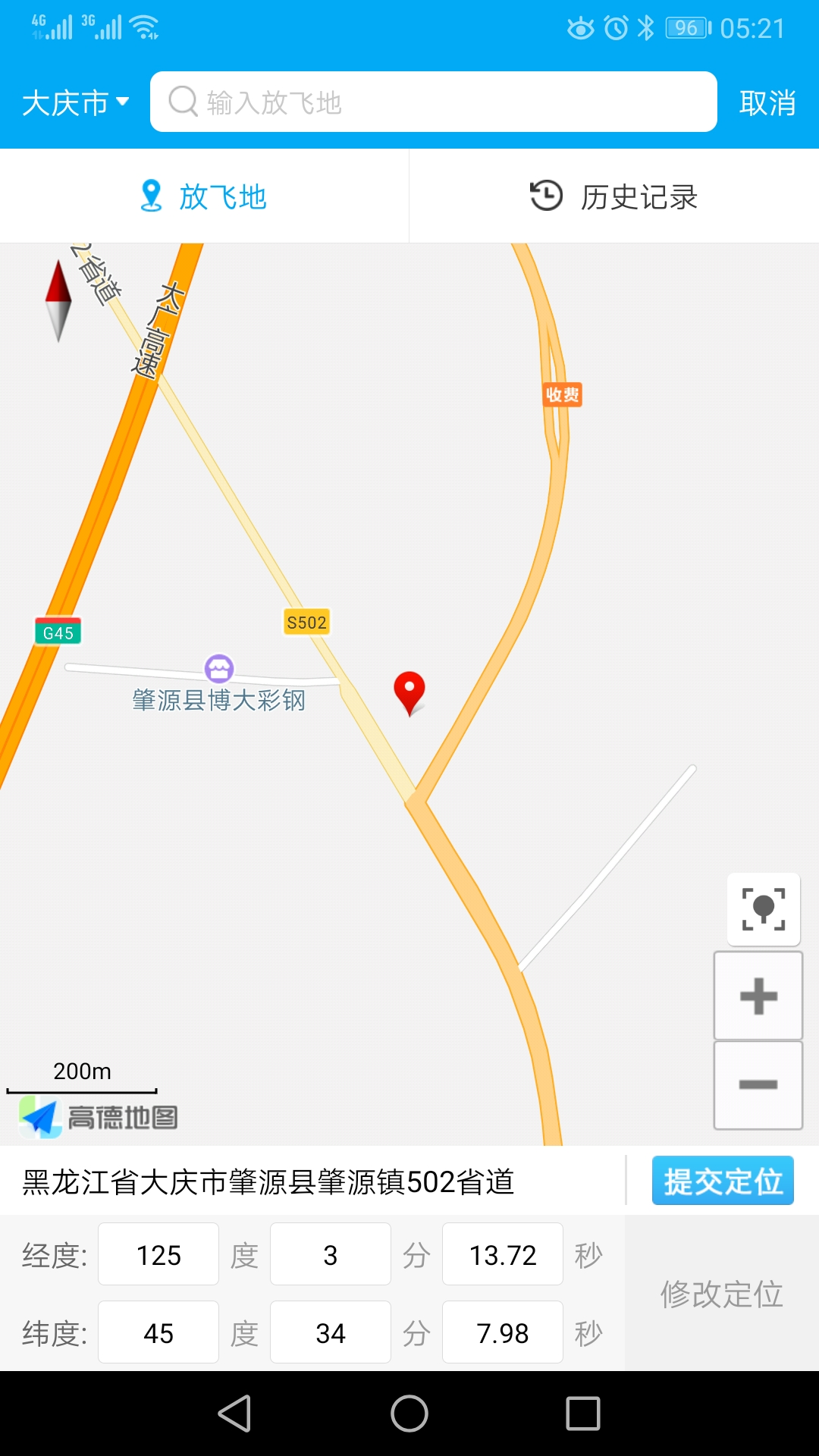Switch to the 放飞地 tab
Viewport: 819px width, 1456px height.
(x=204, y=196)
